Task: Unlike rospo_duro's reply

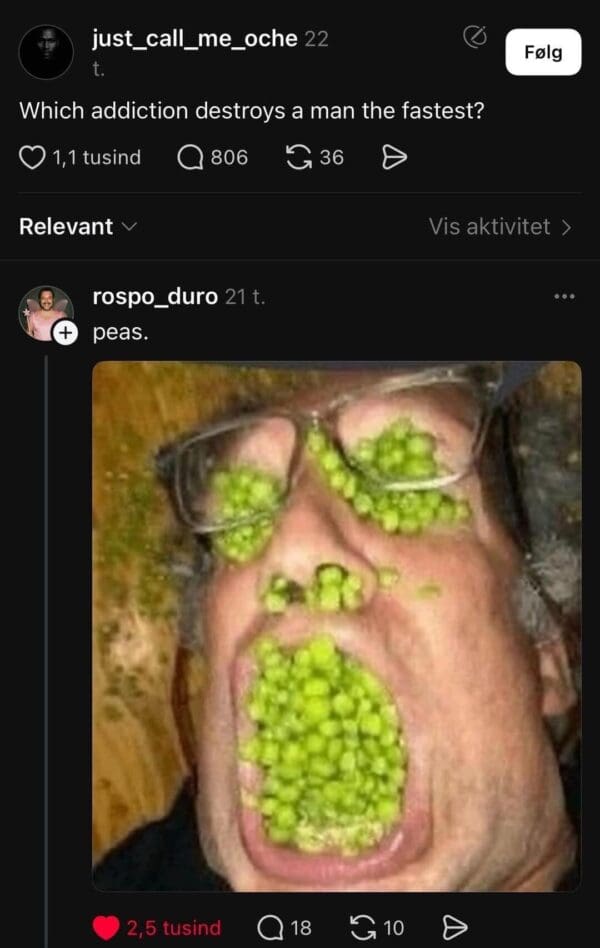Action: point(106,928)
